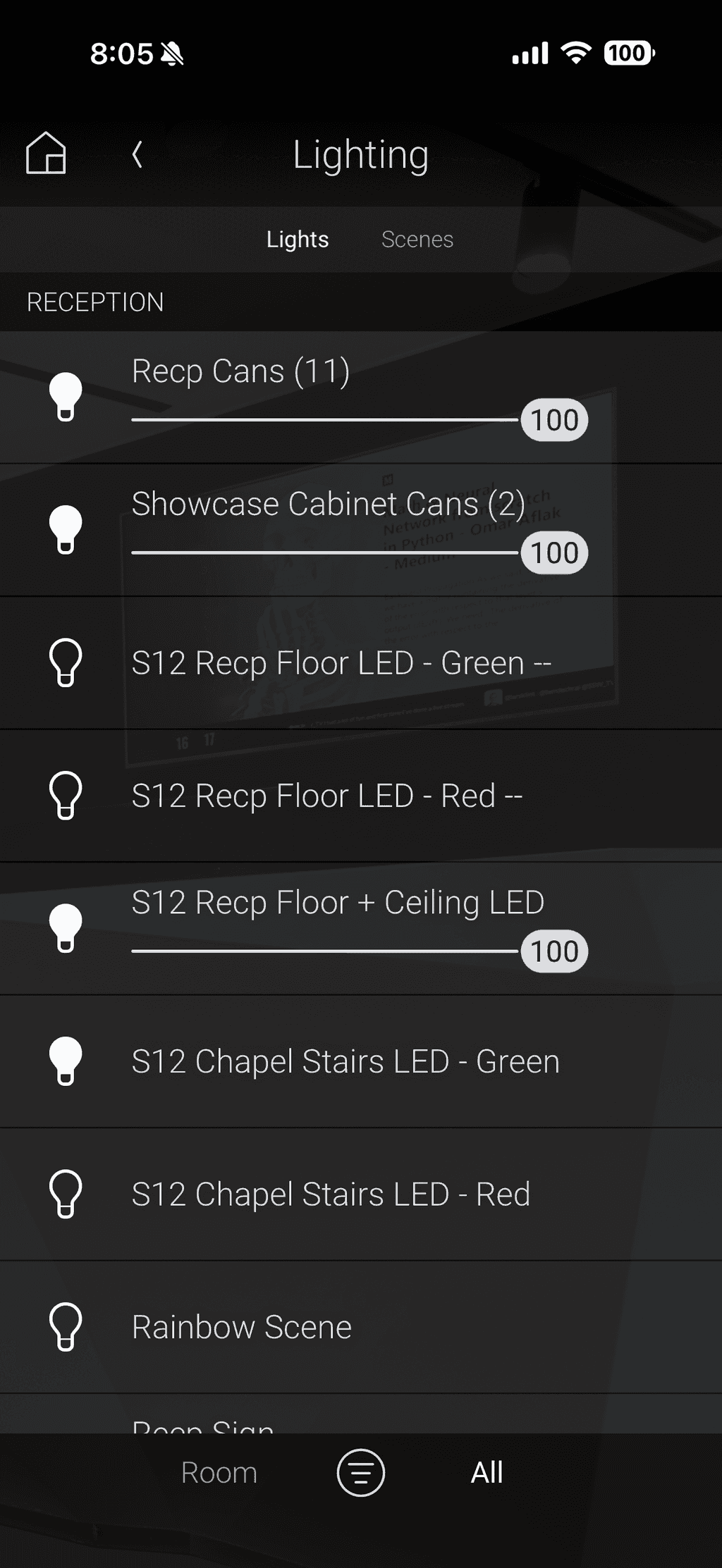722x1568 pixels.
Task: Switch to the Scenes tab
Action: click(417, 239)
